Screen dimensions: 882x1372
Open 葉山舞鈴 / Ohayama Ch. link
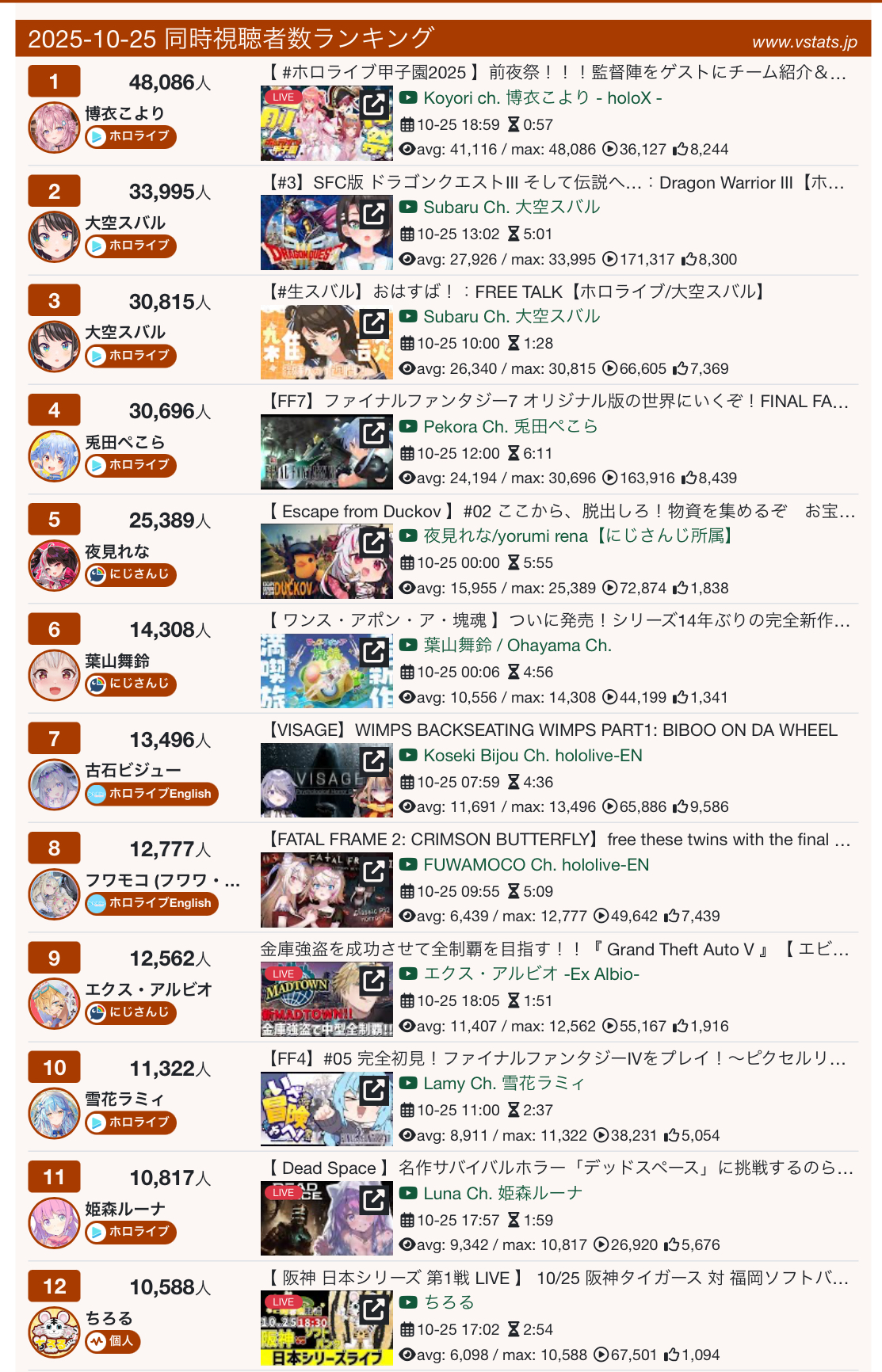[517, 646]
